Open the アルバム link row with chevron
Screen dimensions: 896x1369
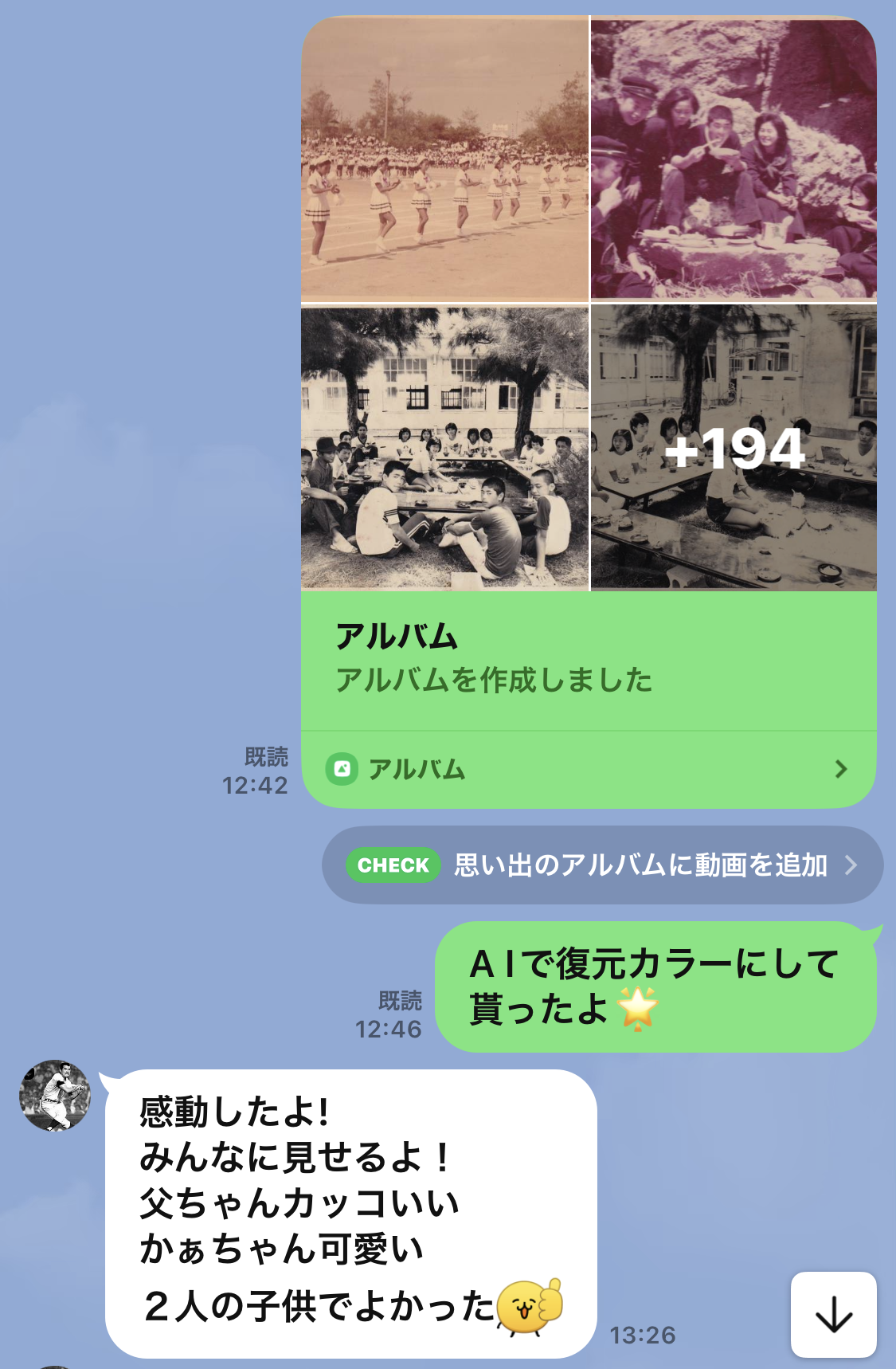point(589,769)
